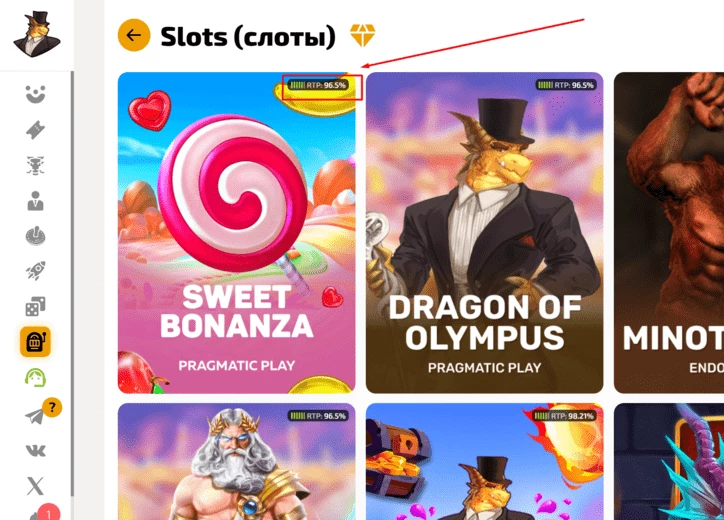The width and height of the screenshot is (724, 520).
Task: Open the ticket icon in the sidebar
Action: (36, 130)
